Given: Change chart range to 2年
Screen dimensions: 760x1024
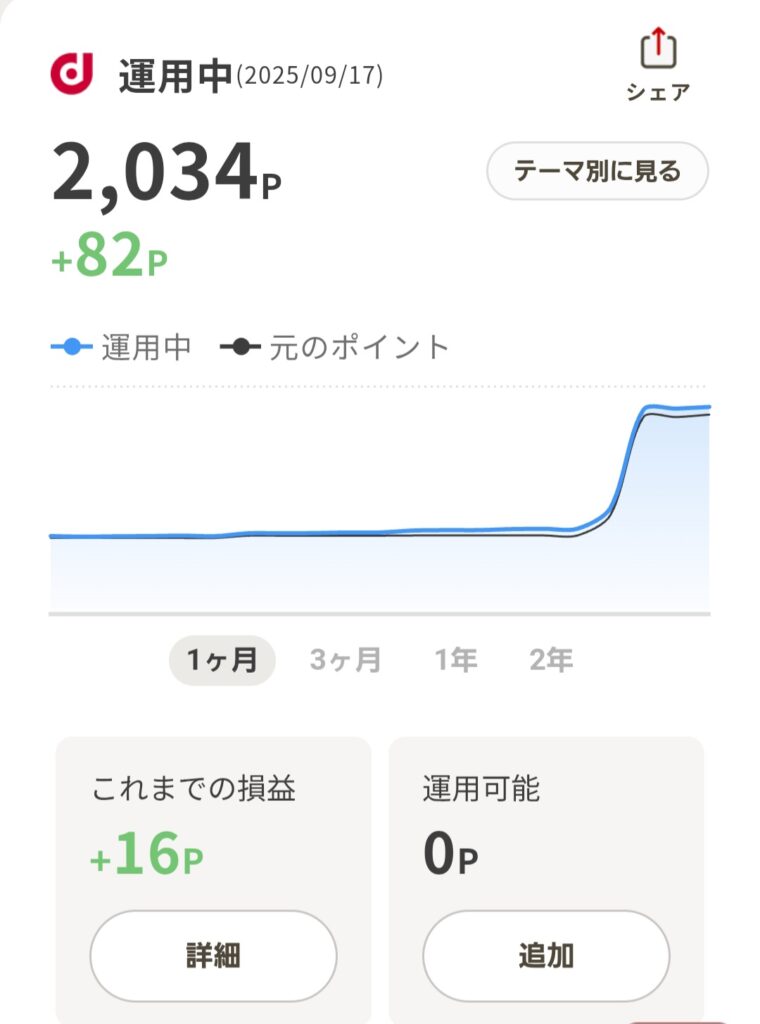Looking at the screenshot, I should pyautogui.click(x=551, y=660).
